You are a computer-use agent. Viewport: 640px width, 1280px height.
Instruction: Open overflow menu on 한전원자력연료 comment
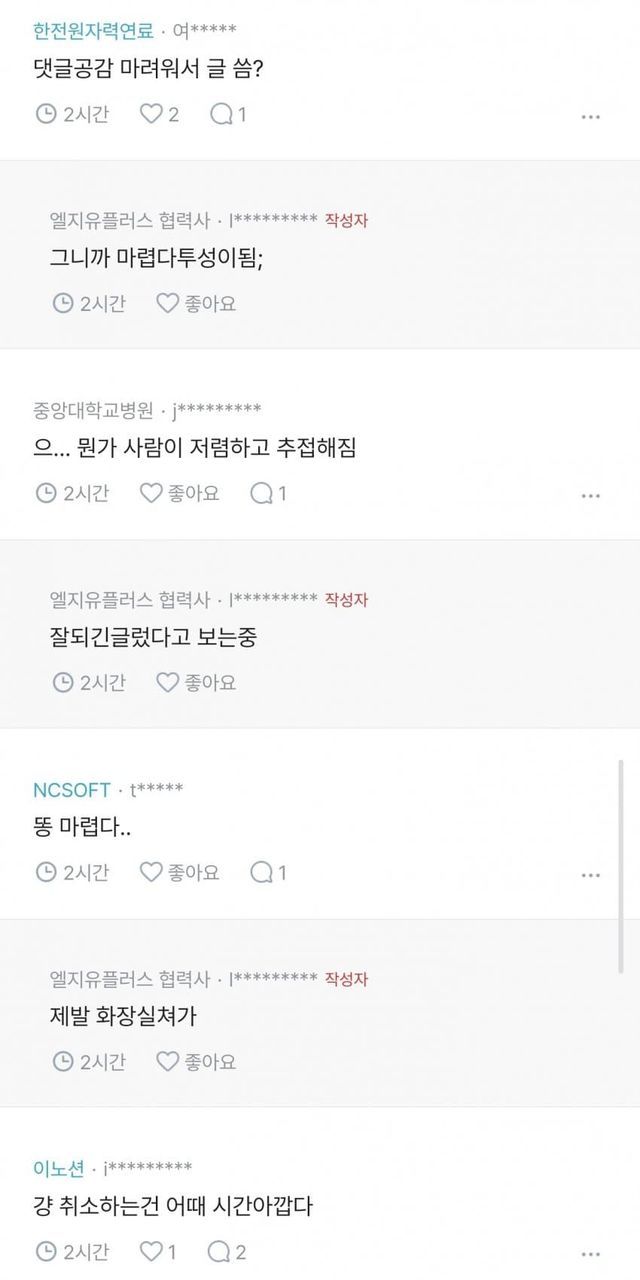pos(590,117)
